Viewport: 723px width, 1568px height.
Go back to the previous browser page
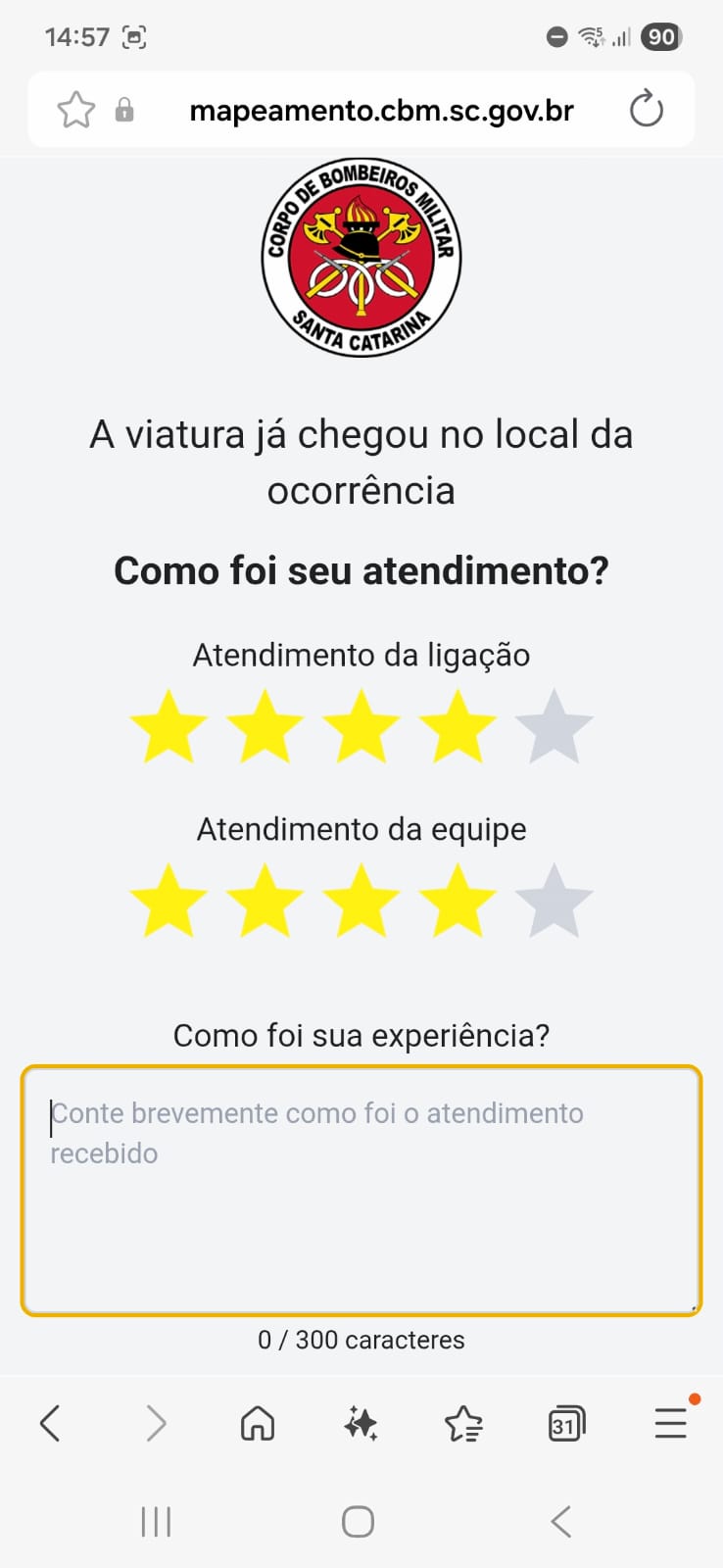point(51,1423)
